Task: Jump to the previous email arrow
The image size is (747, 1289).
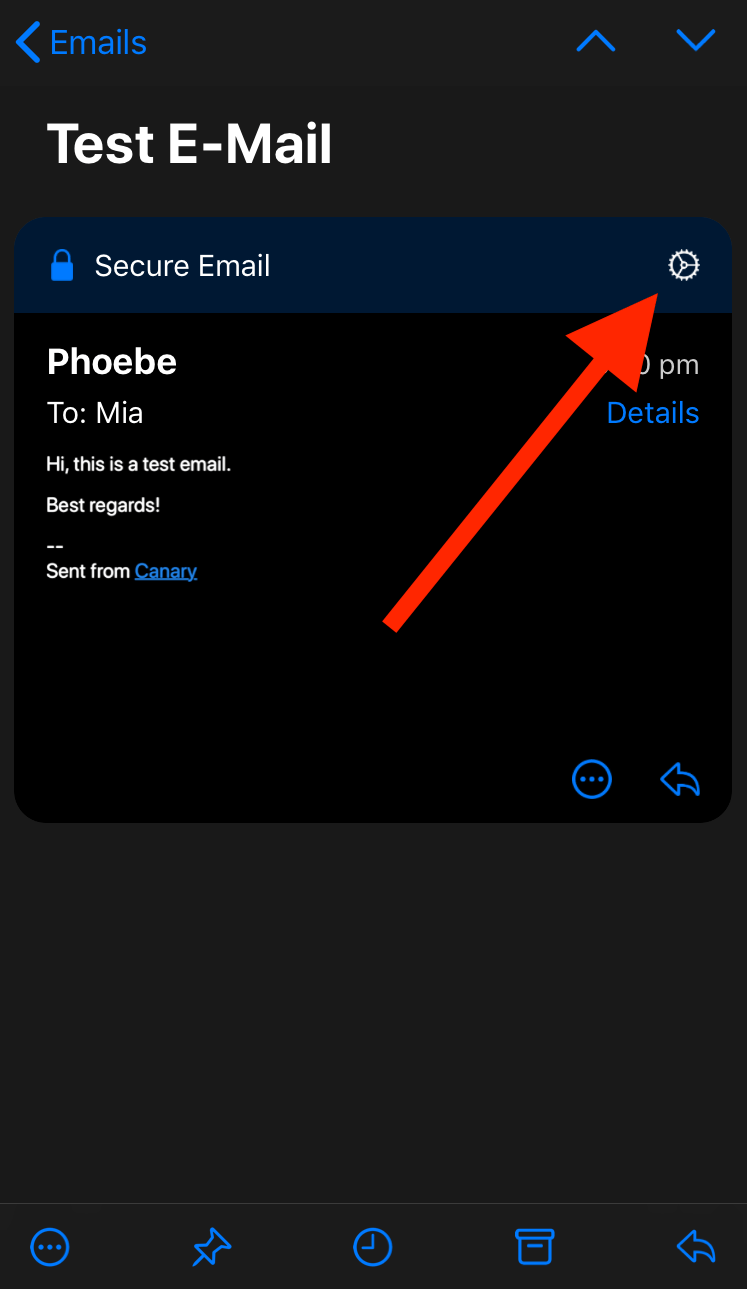Action: [x=596, y=41]
